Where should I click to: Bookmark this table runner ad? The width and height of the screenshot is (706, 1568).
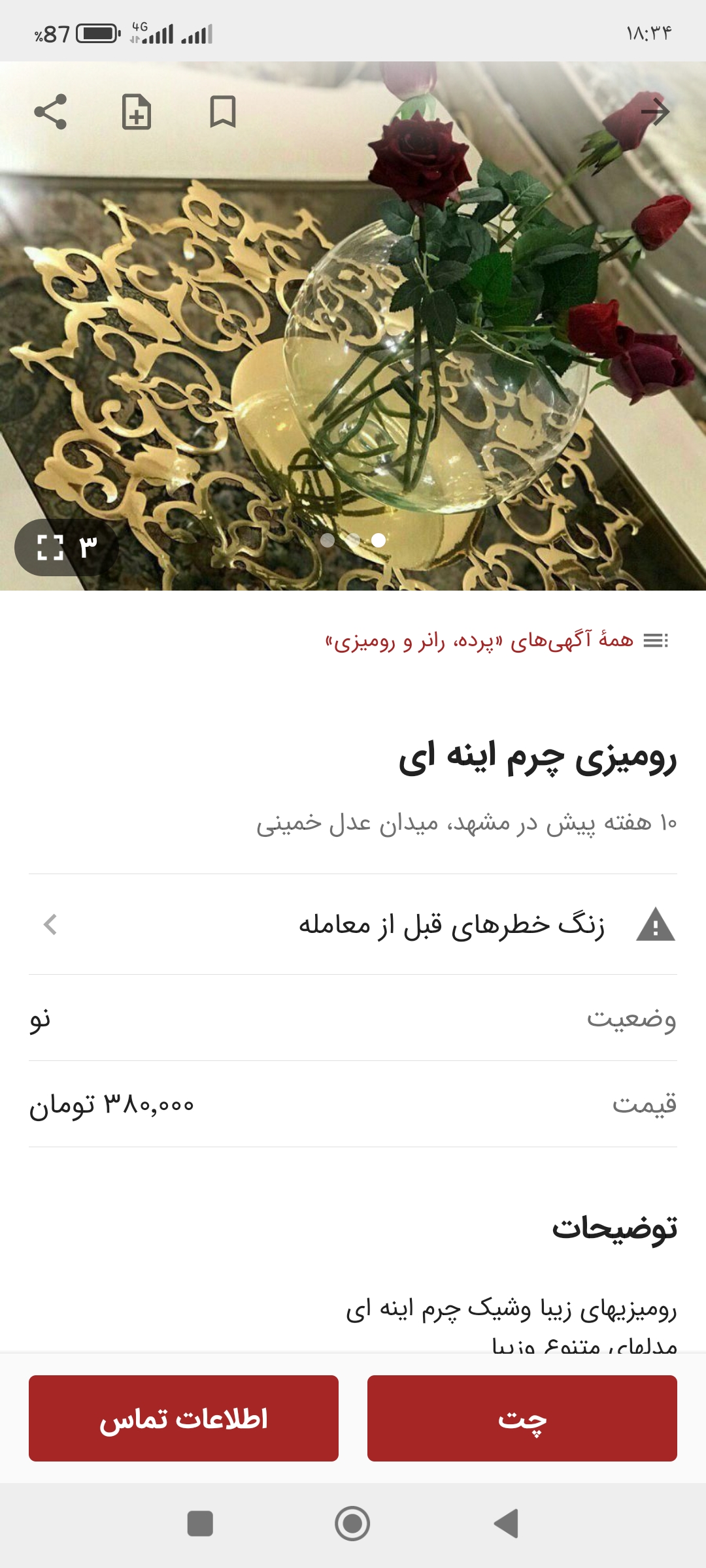point(222,112)
